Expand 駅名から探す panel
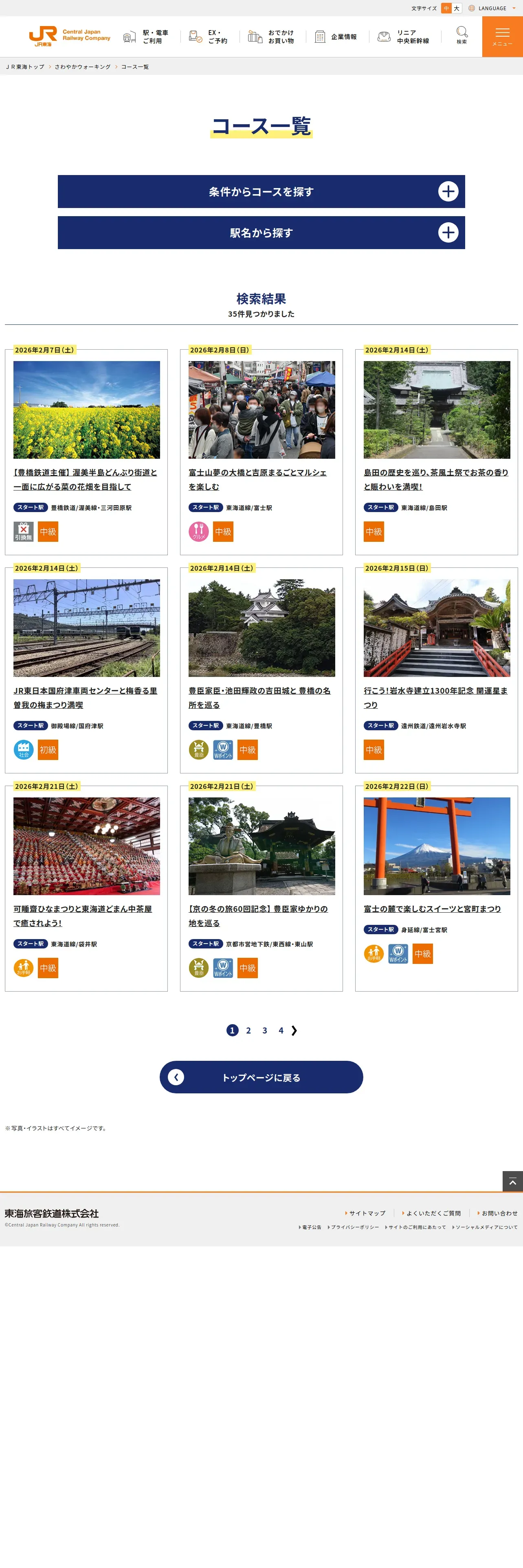 (261, 232)
